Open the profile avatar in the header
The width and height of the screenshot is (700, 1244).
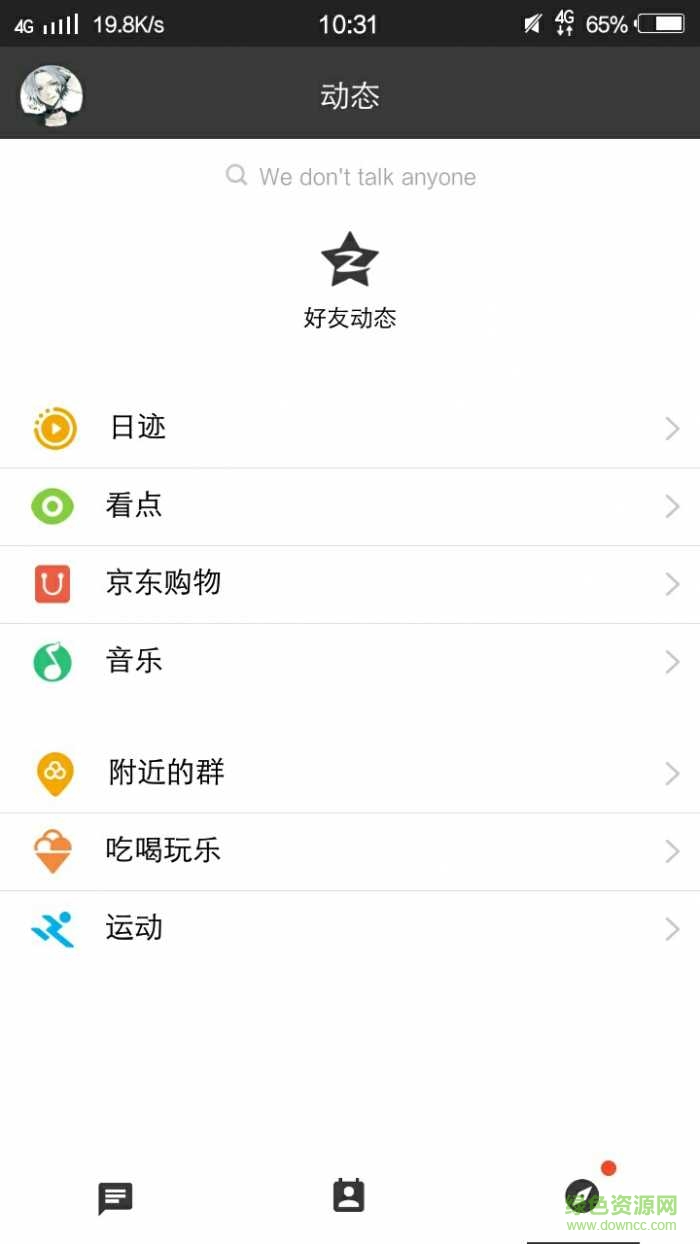click(51, 96)
